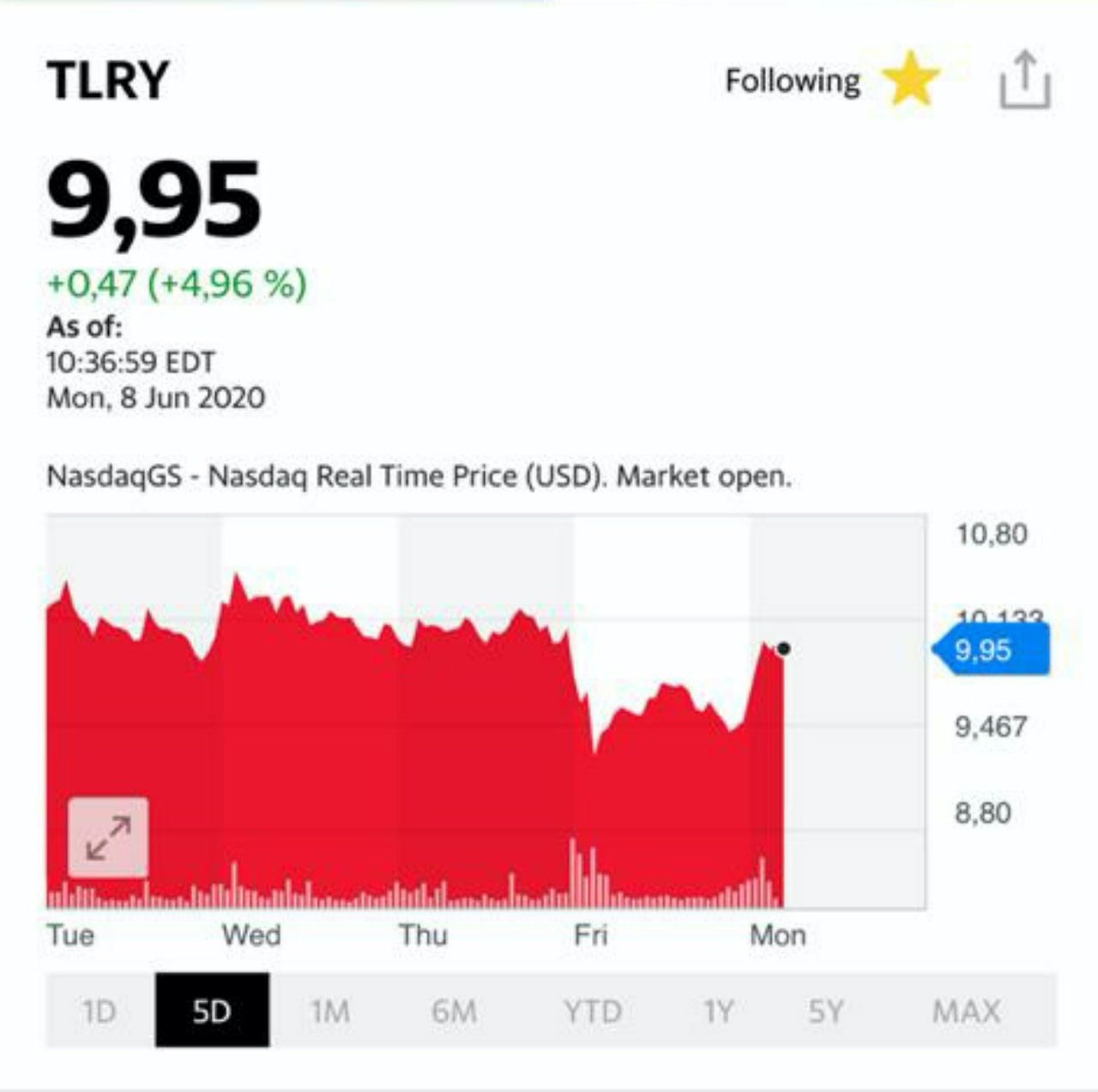The width and height of the screenshot is (1098, 1092).
Task: Unfollow TLRY via the star icon
Action: tap(910, 79)
